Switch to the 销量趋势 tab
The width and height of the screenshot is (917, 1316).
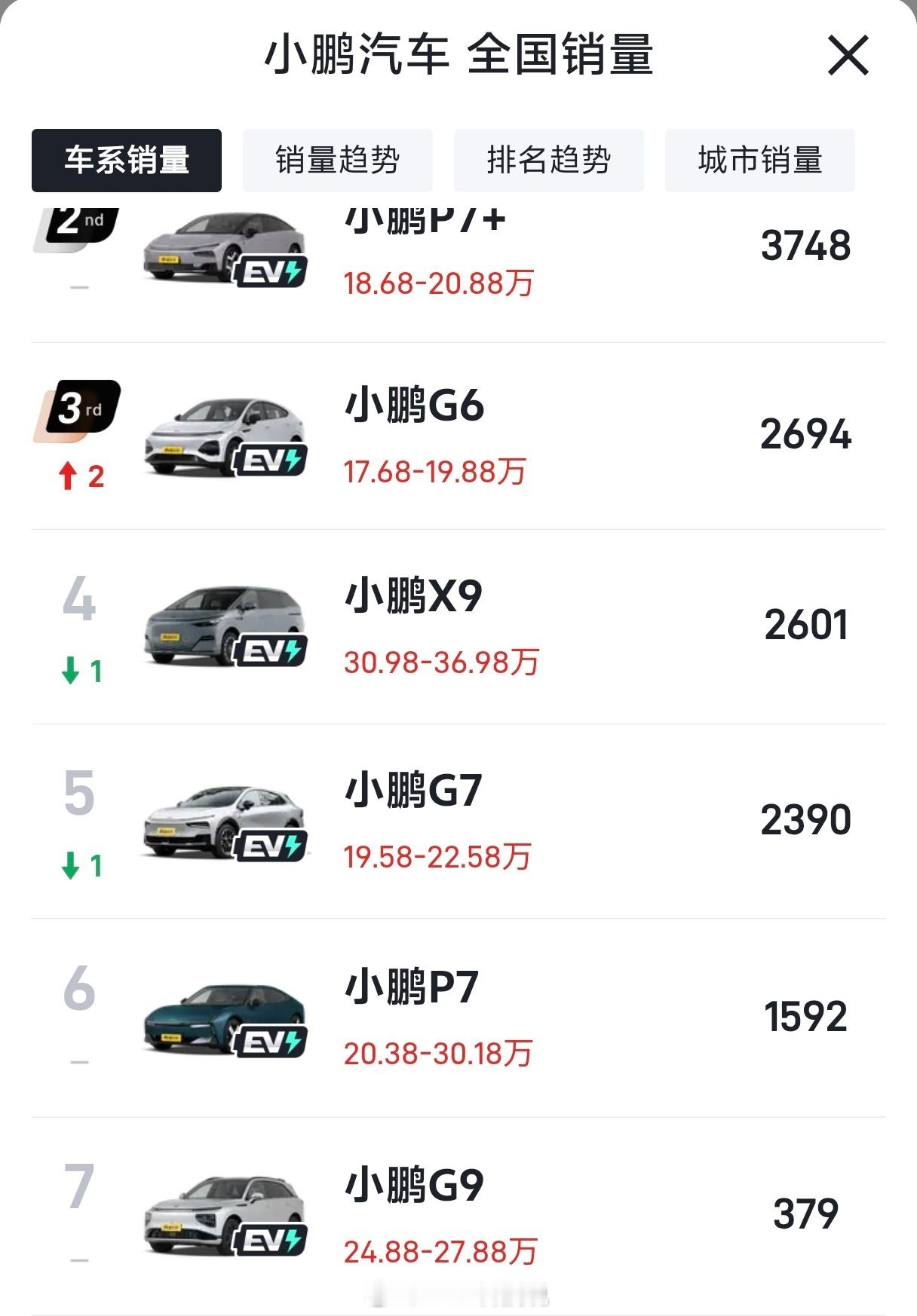(x=337, y=160)
